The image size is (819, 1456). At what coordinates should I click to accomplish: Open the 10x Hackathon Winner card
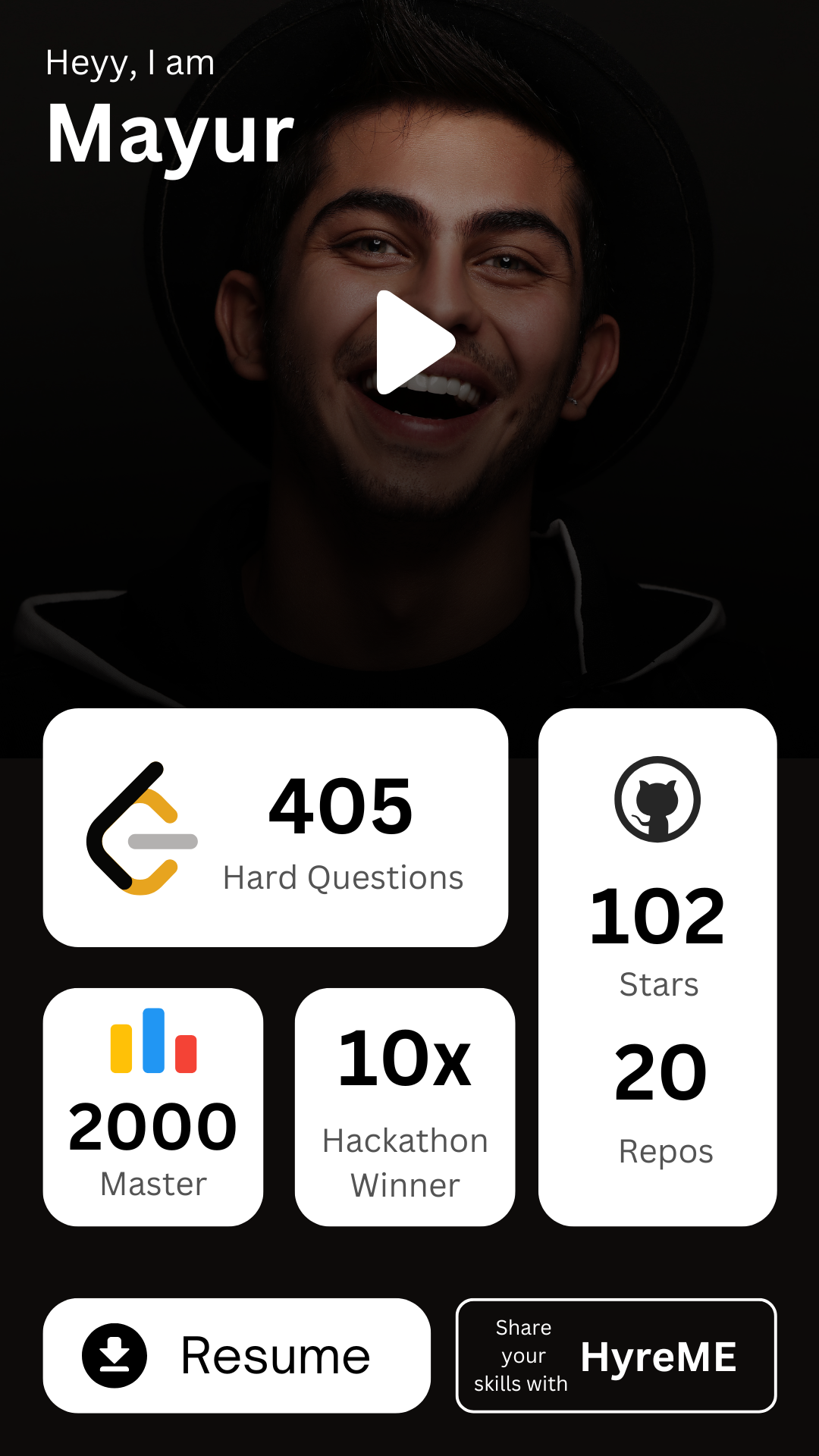click(405, 1106)
